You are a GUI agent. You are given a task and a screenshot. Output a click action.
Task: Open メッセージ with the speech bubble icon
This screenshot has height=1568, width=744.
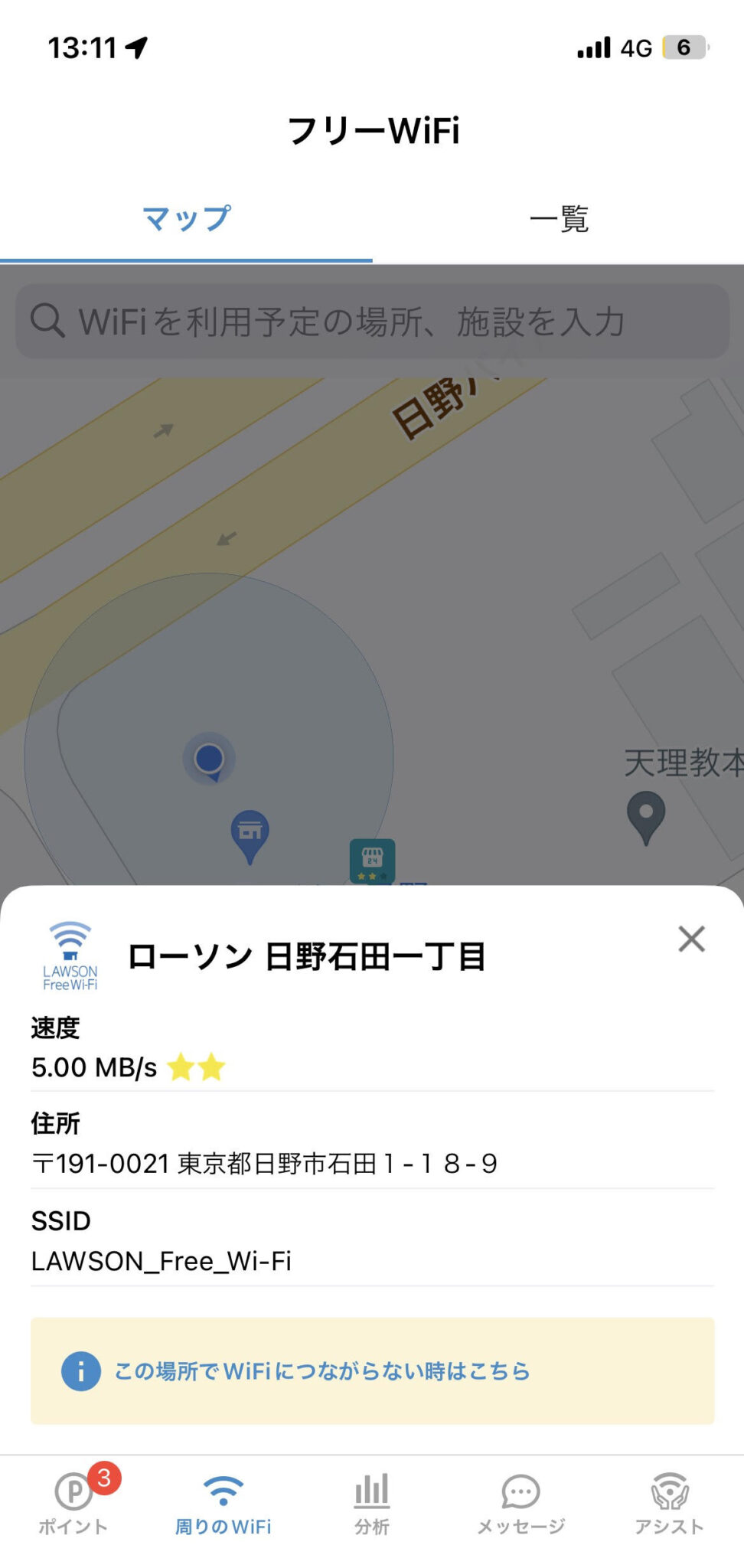(x=520, y=1493)
